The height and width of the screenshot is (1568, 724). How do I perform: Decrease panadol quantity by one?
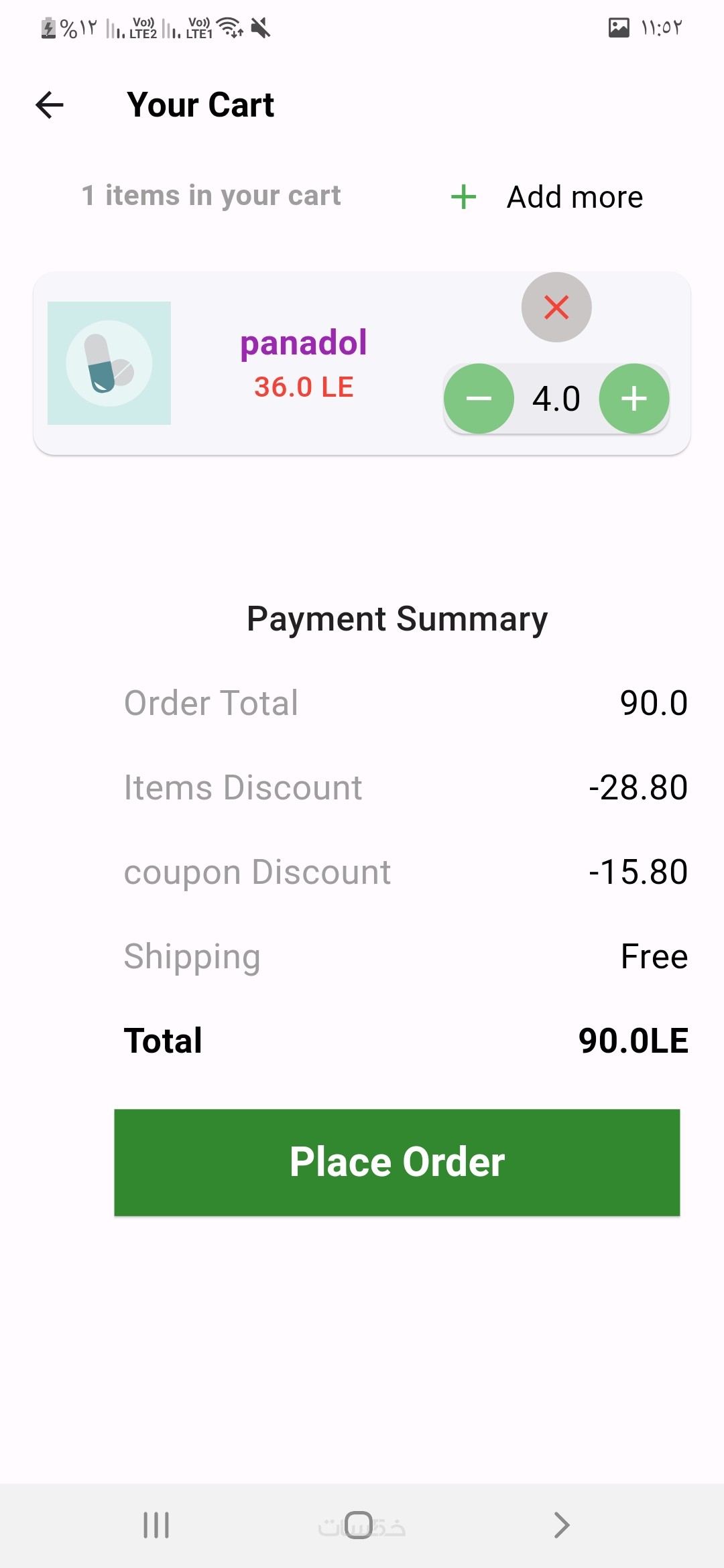(x=479, y=399)
